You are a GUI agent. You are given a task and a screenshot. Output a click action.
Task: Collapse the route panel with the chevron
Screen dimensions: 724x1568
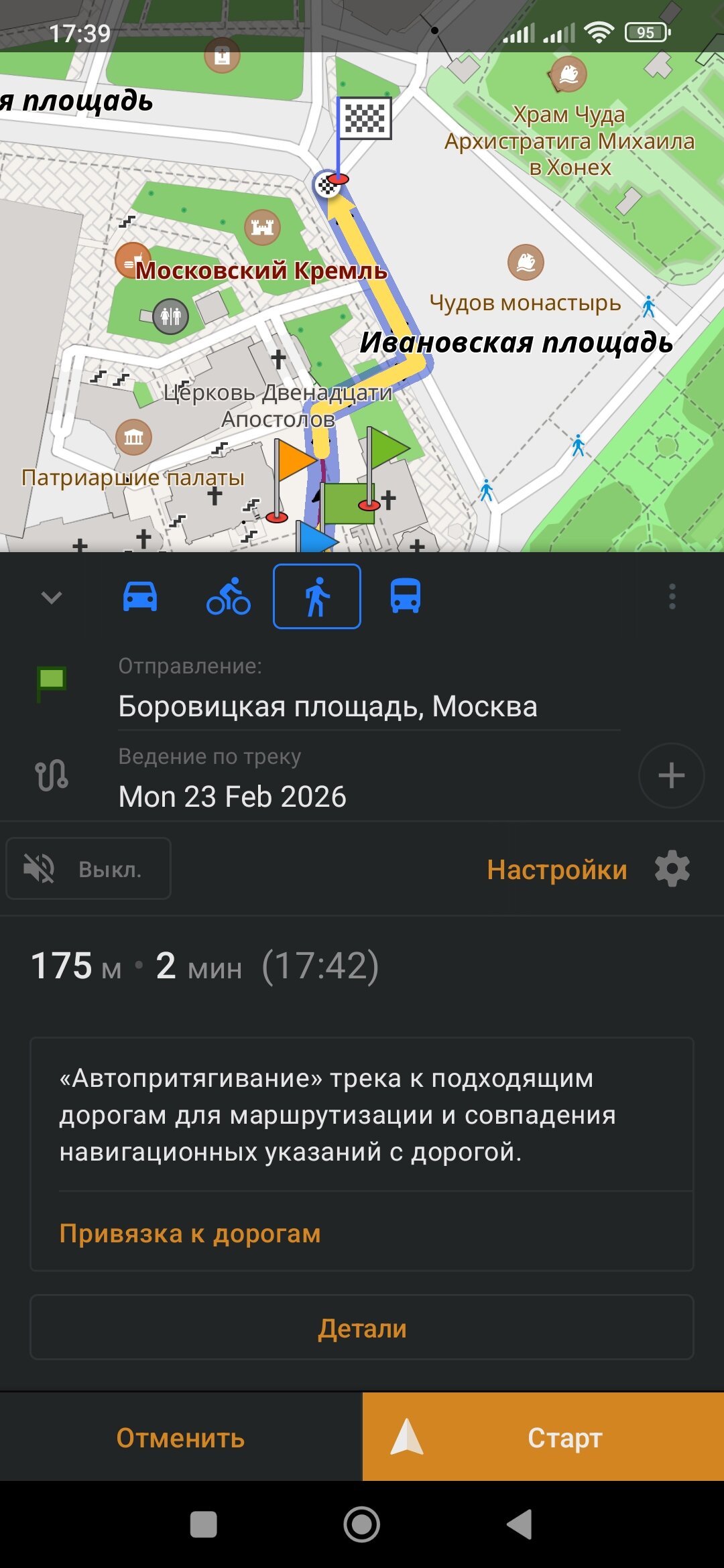click(52, 596)
